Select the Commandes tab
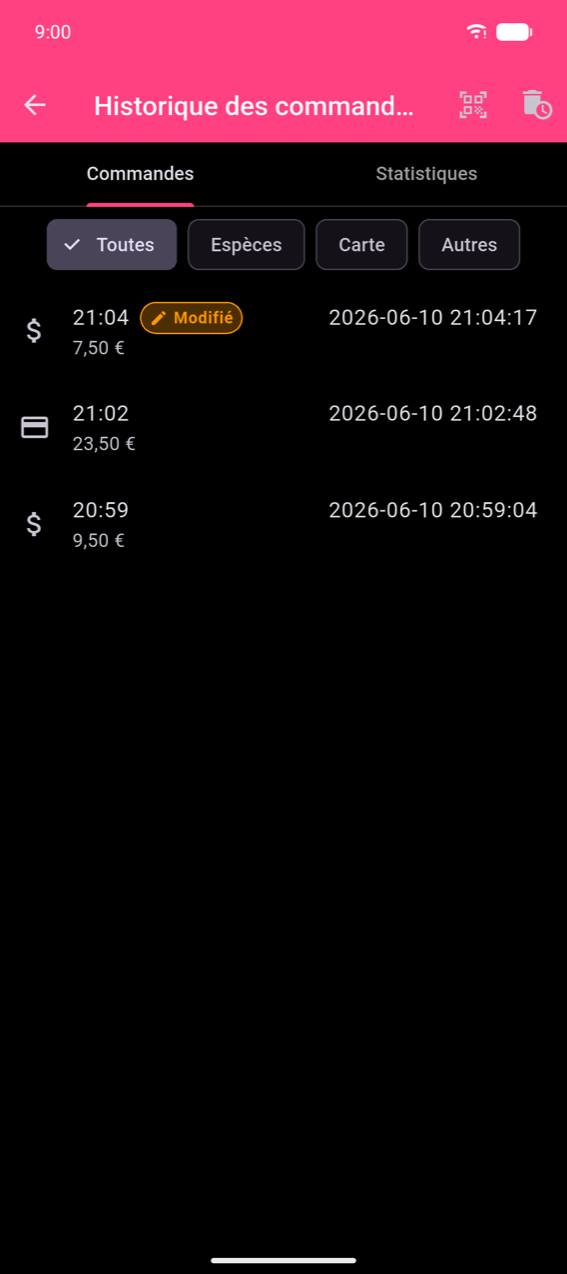This screenshot has height=1274, width=567. pyautogui.click(x=140, y=174)
